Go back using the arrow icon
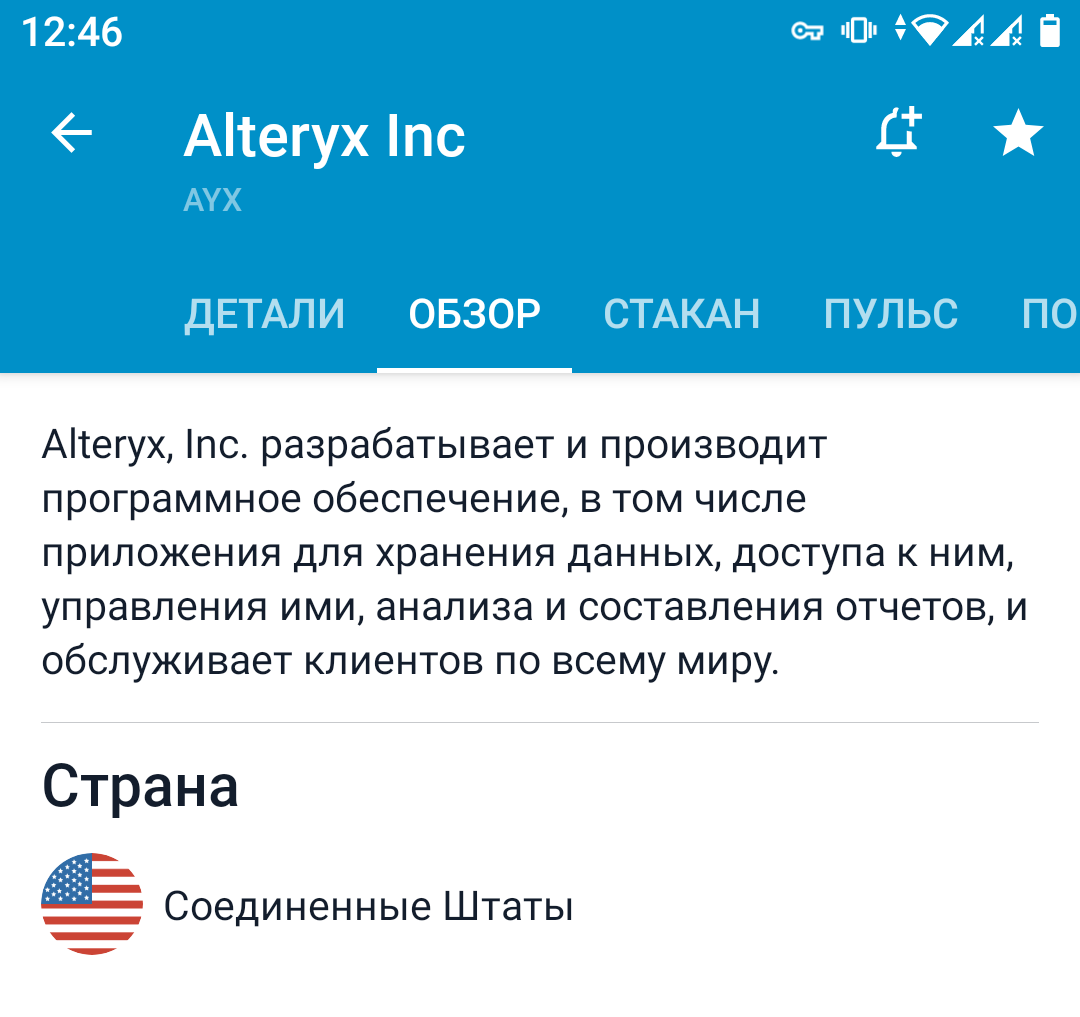 [72, 133]
